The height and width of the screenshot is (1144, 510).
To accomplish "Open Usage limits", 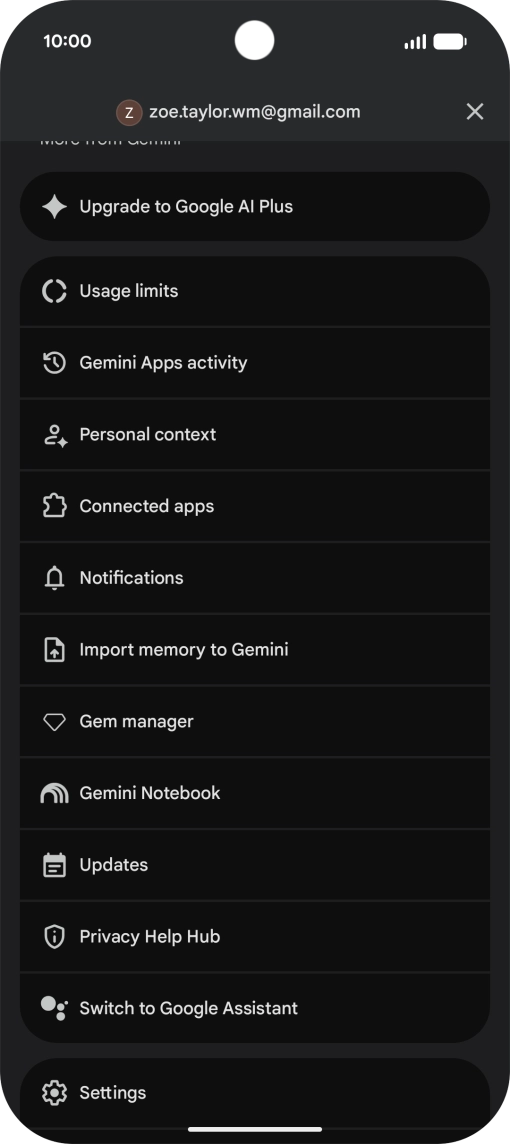I will [x=255, y=291].
